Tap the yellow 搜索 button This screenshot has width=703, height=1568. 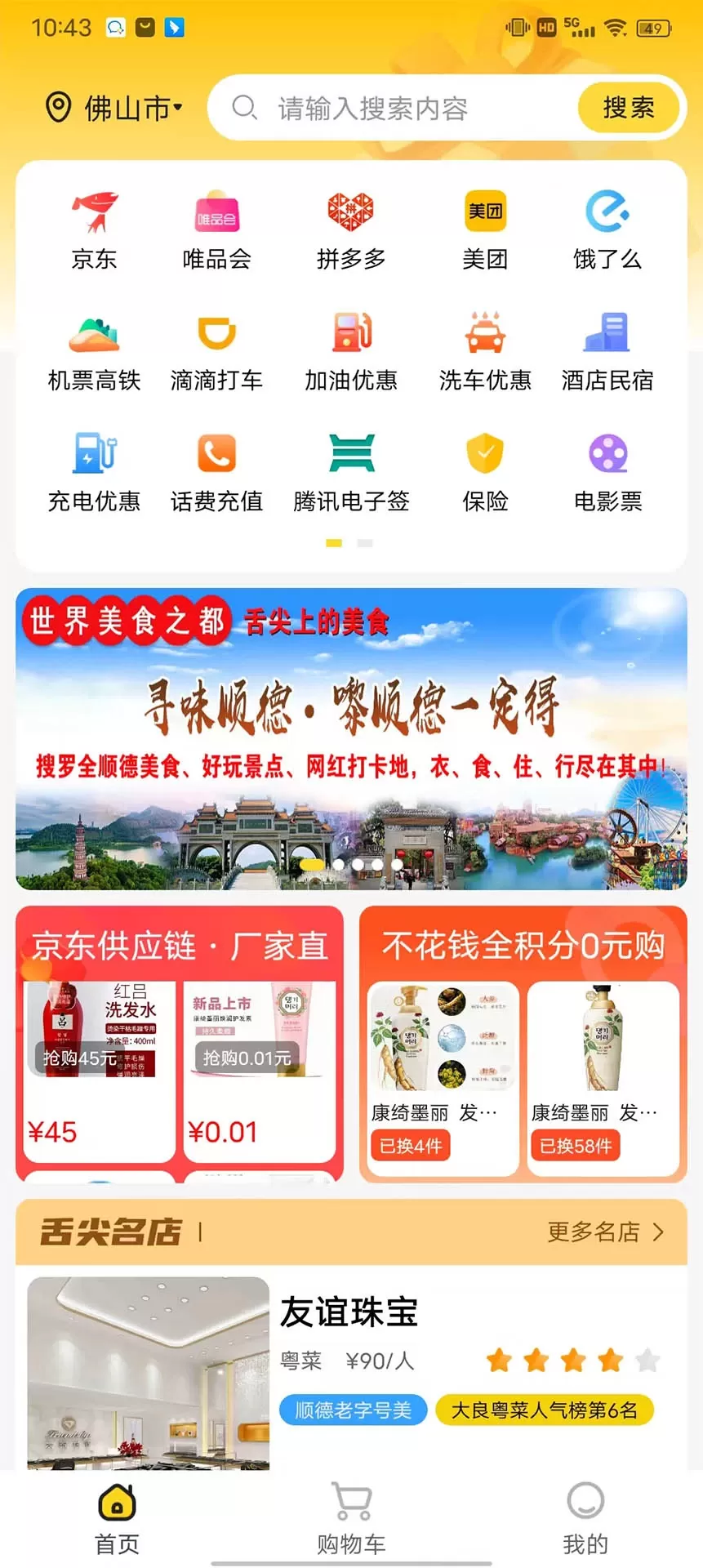[x=628, y=108]
